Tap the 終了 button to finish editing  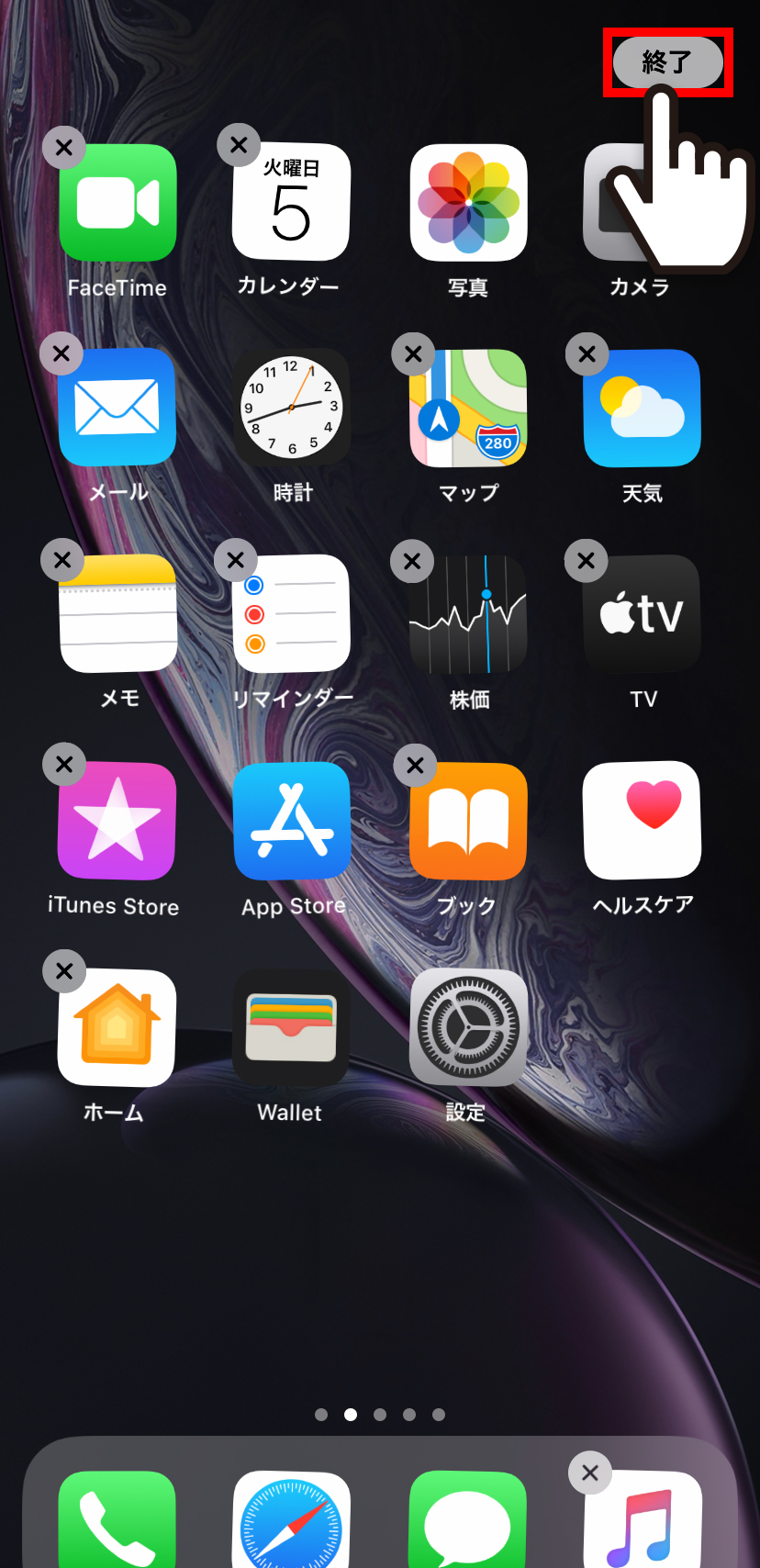[667, 62]
